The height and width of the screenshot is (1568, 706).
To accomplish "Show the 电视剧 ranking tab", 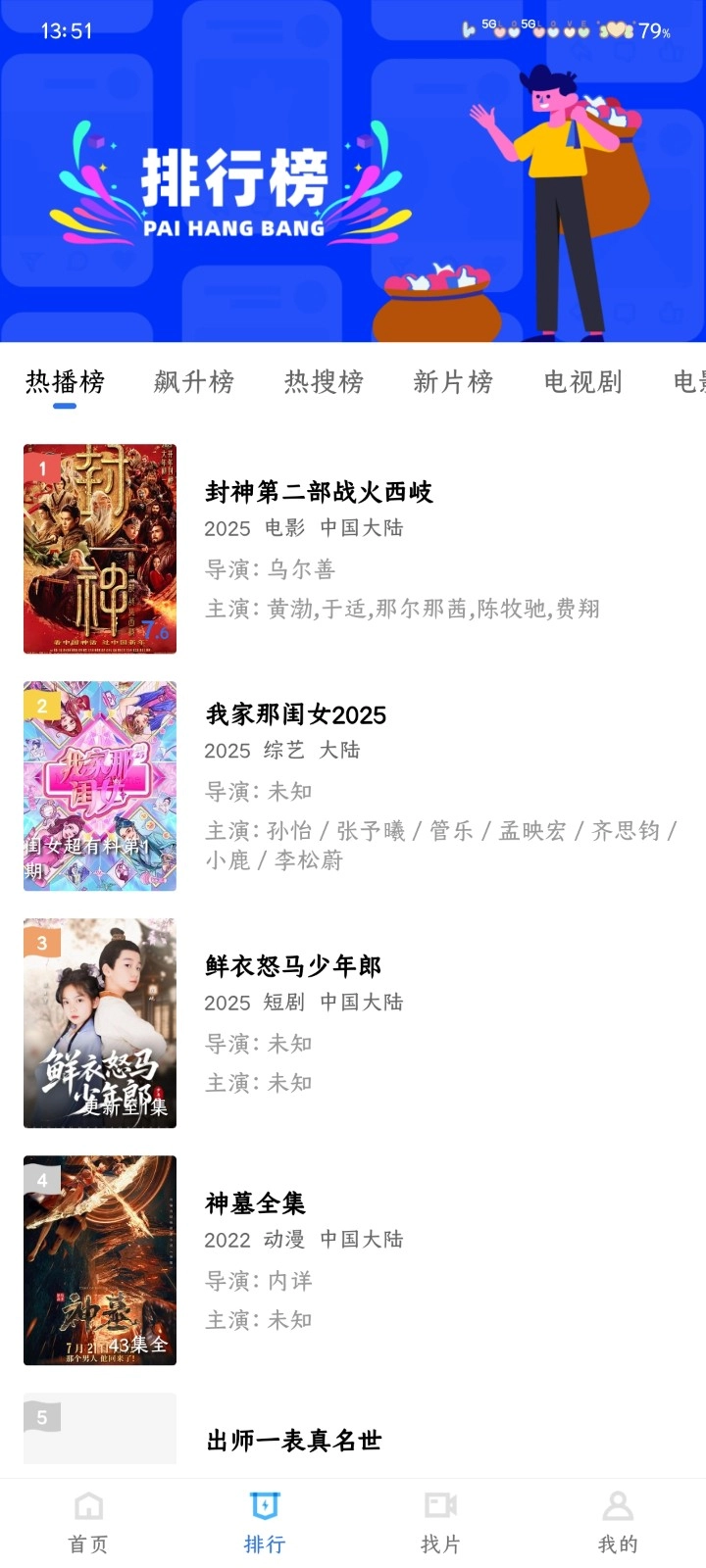I will pyautogui.click(x=583, y=381).
